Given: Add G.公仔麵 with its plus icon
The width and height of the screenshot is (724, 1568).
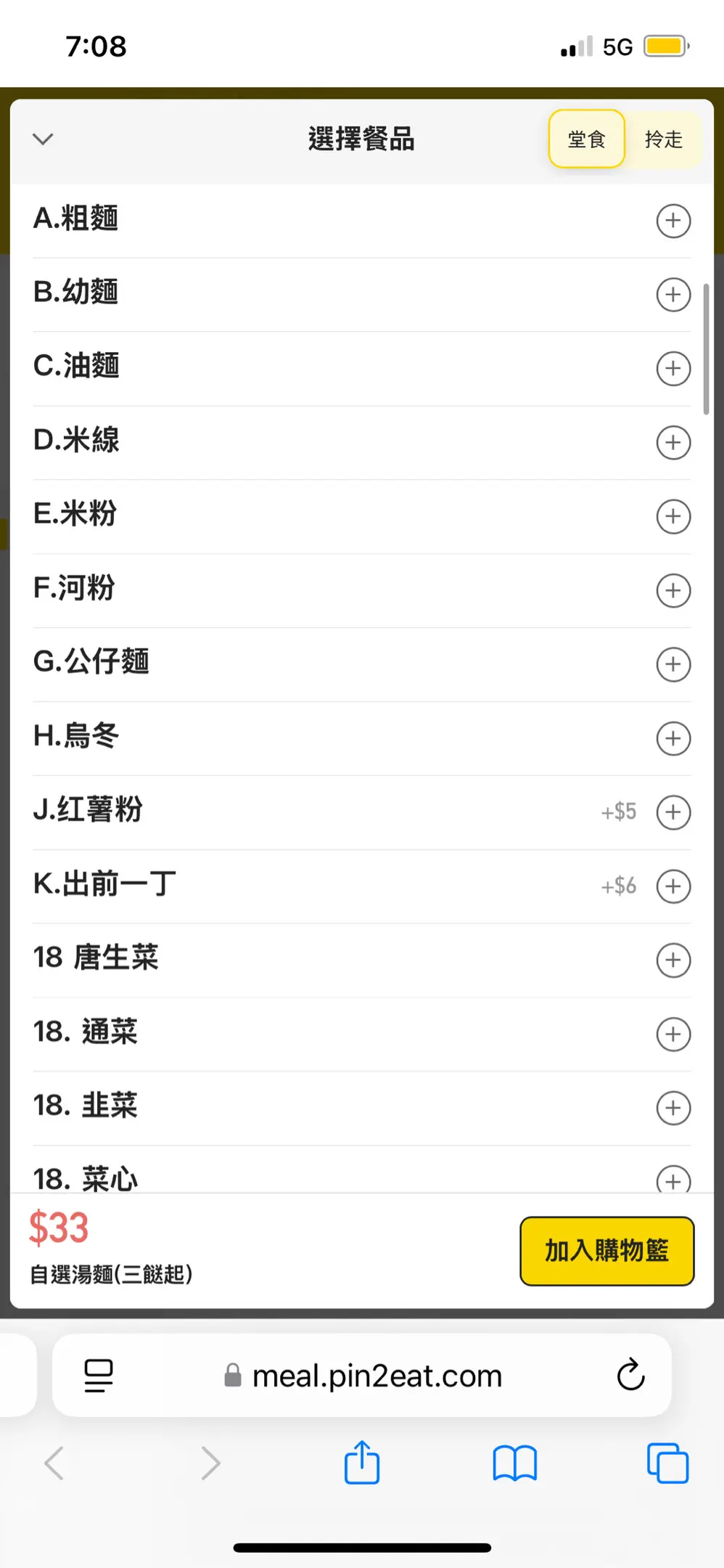Looking at the screenshot, I should (673, 665).
